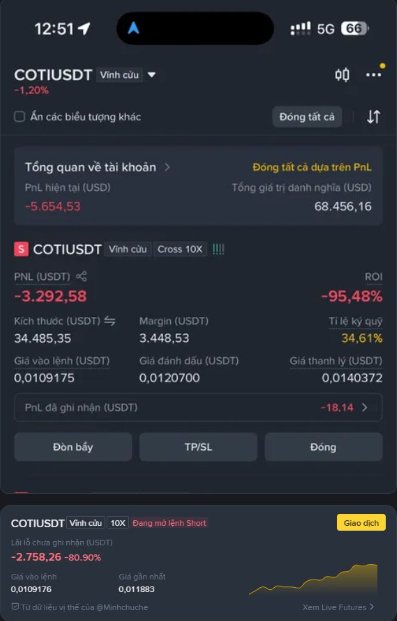The width and height of the screenshot is (397, 621).
Task: Open the candlestick chart icon
Action: [x=342, y=75]
